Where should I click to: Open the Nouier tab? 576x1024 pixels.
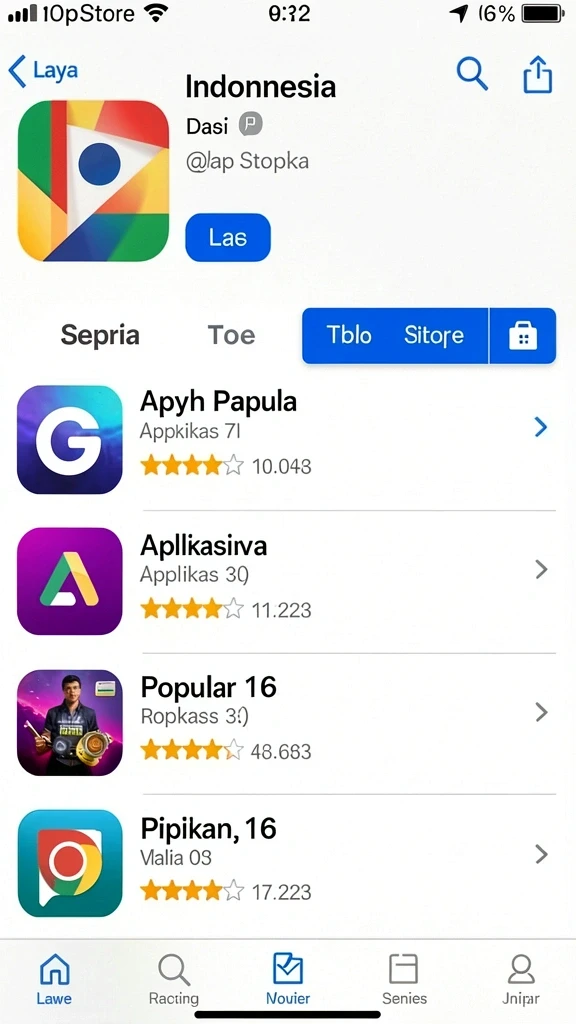click(x=288, y=978)
